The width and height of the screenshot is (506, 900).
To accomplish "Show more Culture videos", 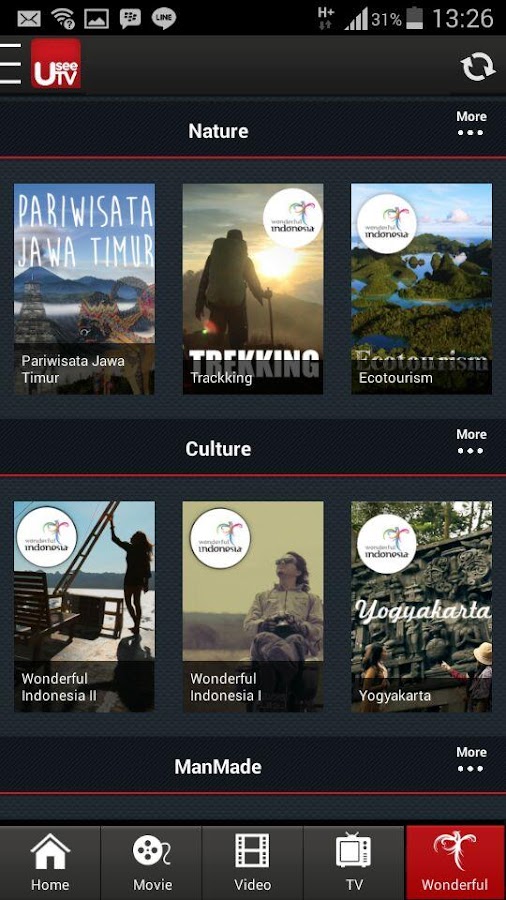I will 471,442.
